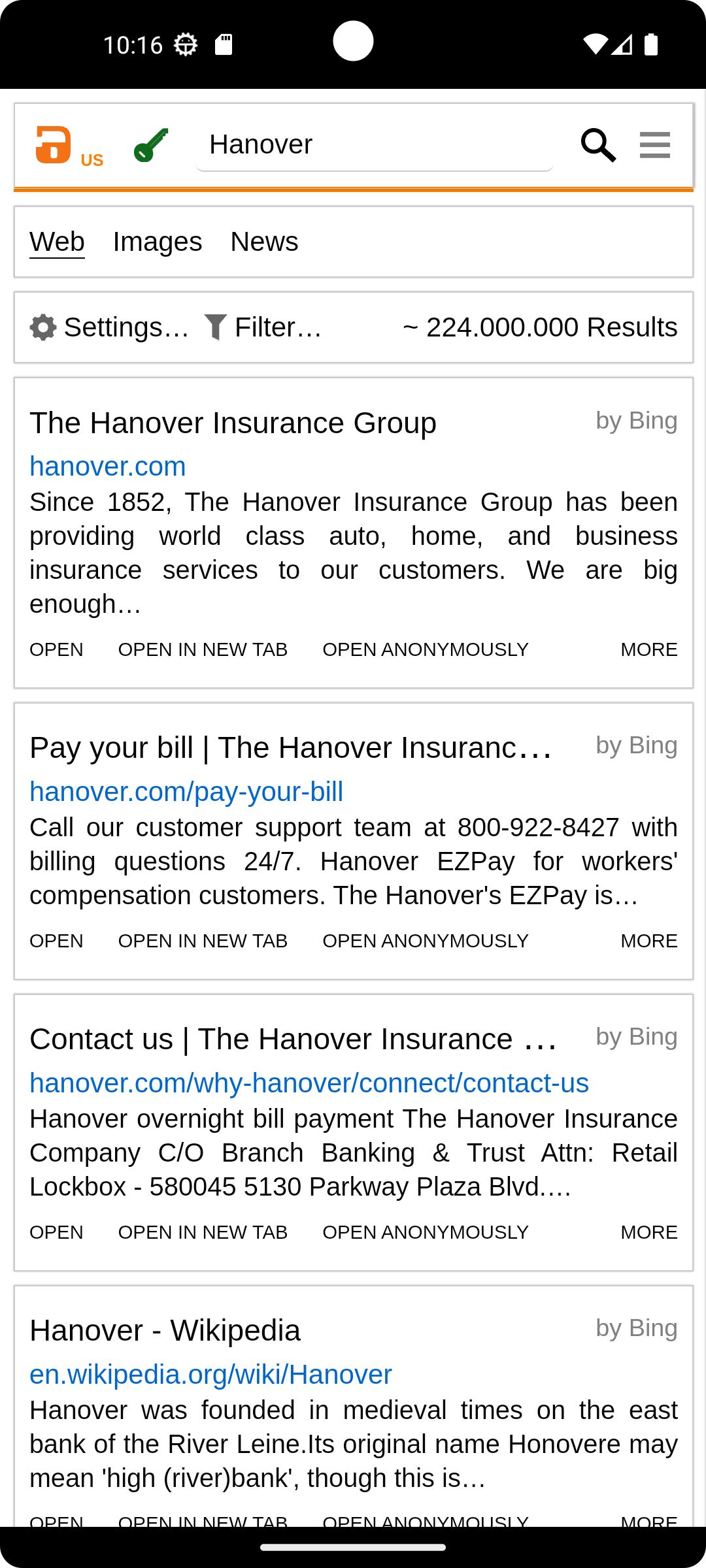Visit the contact-us hanover.com link
This screenshot has width=706, height=1568.
309,1083
